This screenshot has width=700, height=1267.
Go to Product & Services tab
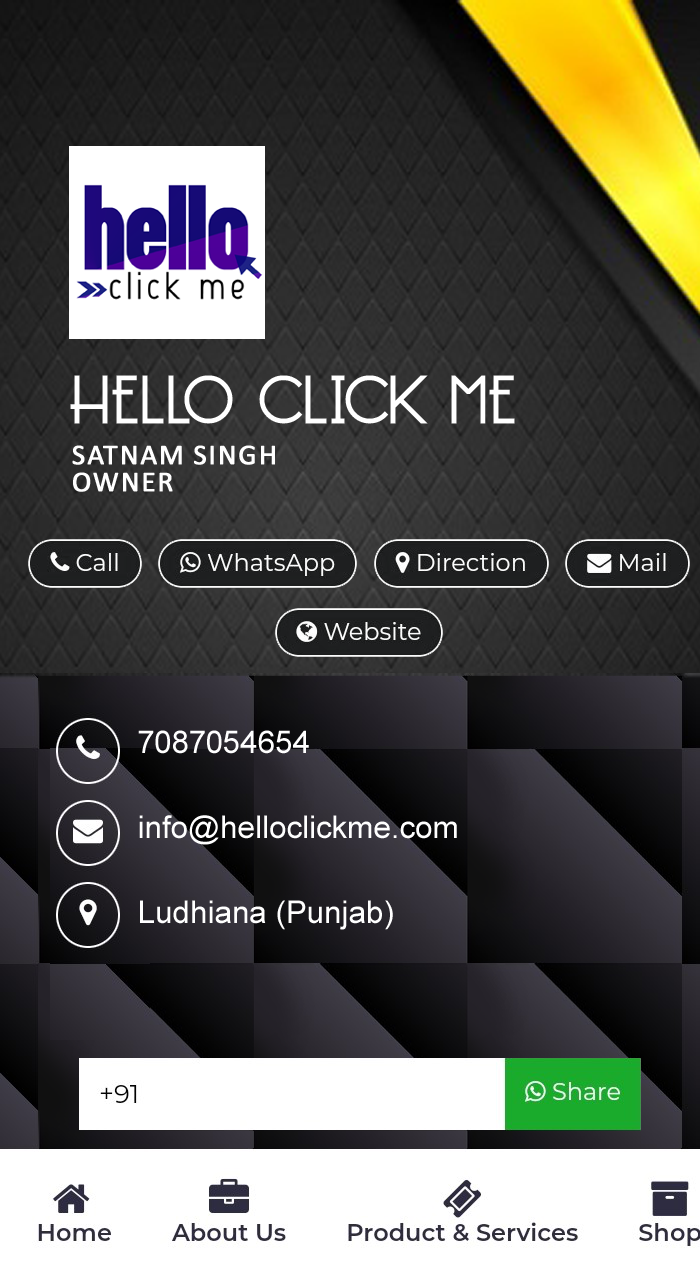[462, 1213]
